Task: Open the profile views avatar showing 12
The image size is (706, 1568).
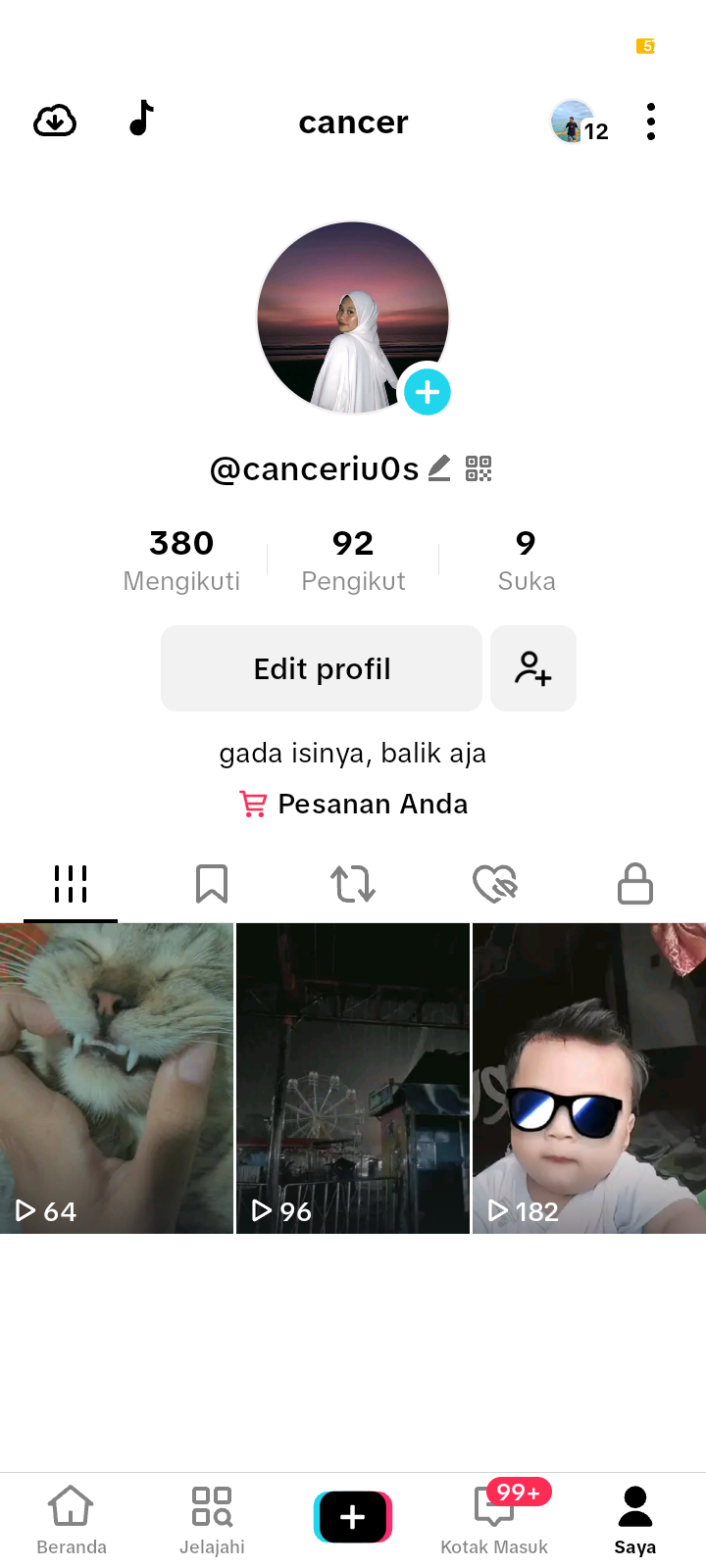Action: click(579, 123)
